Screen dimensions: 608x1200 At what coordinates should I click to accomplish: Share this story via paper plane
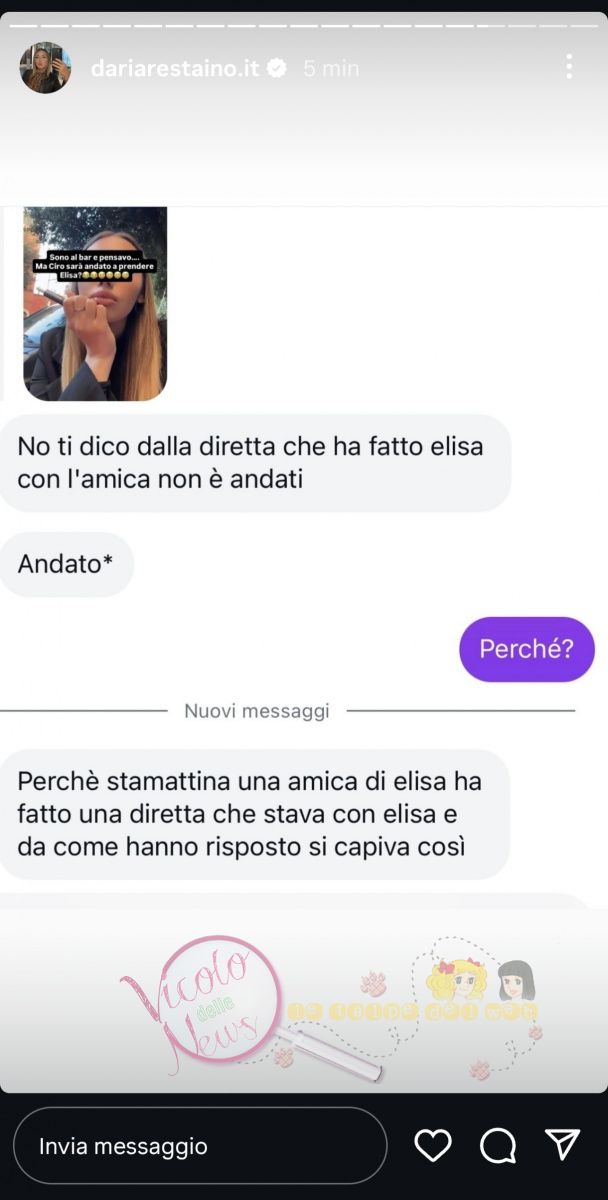[x=563, y=1145]
